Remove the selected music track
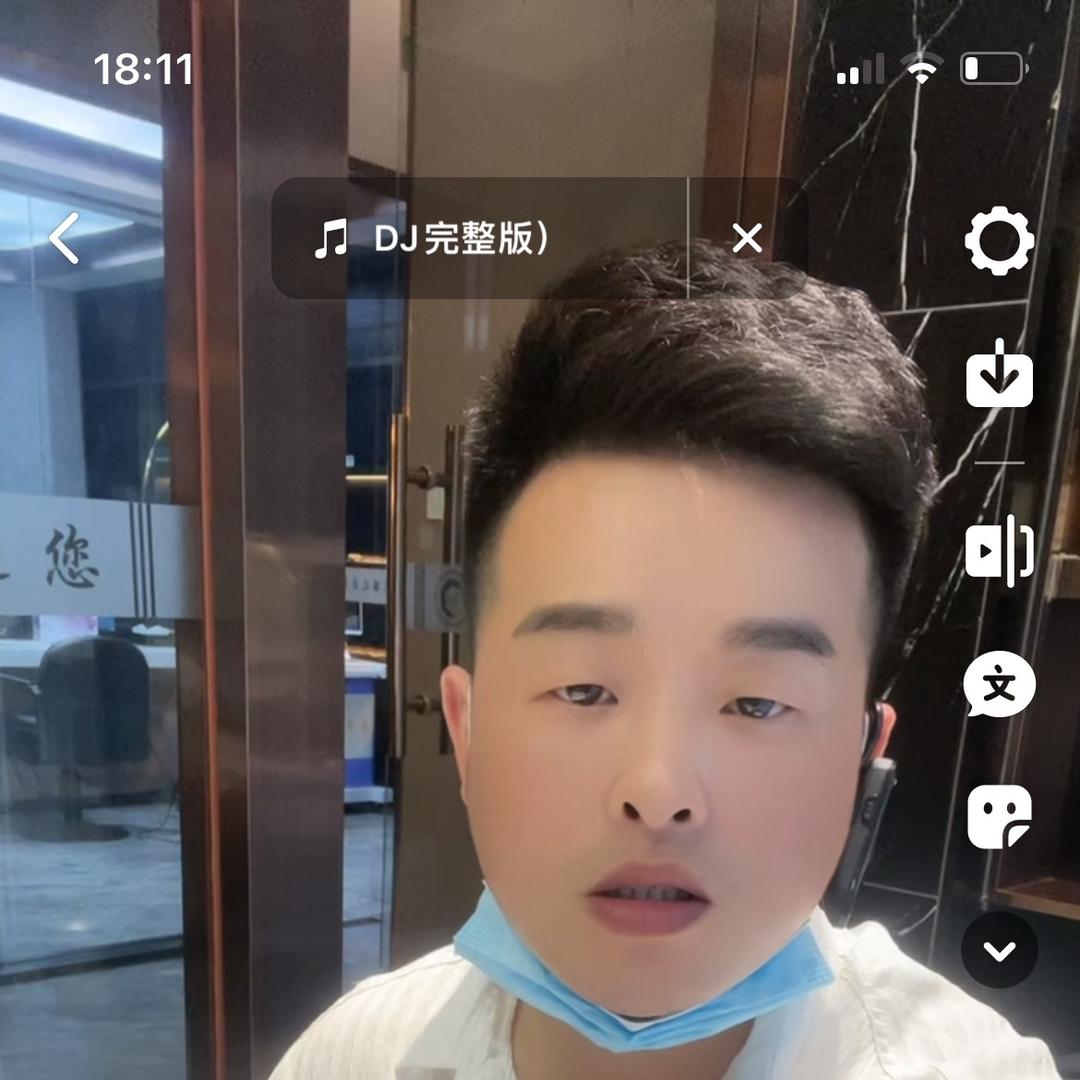The width and height of the screenshot is (1080, 1080). tap(747, 239)
